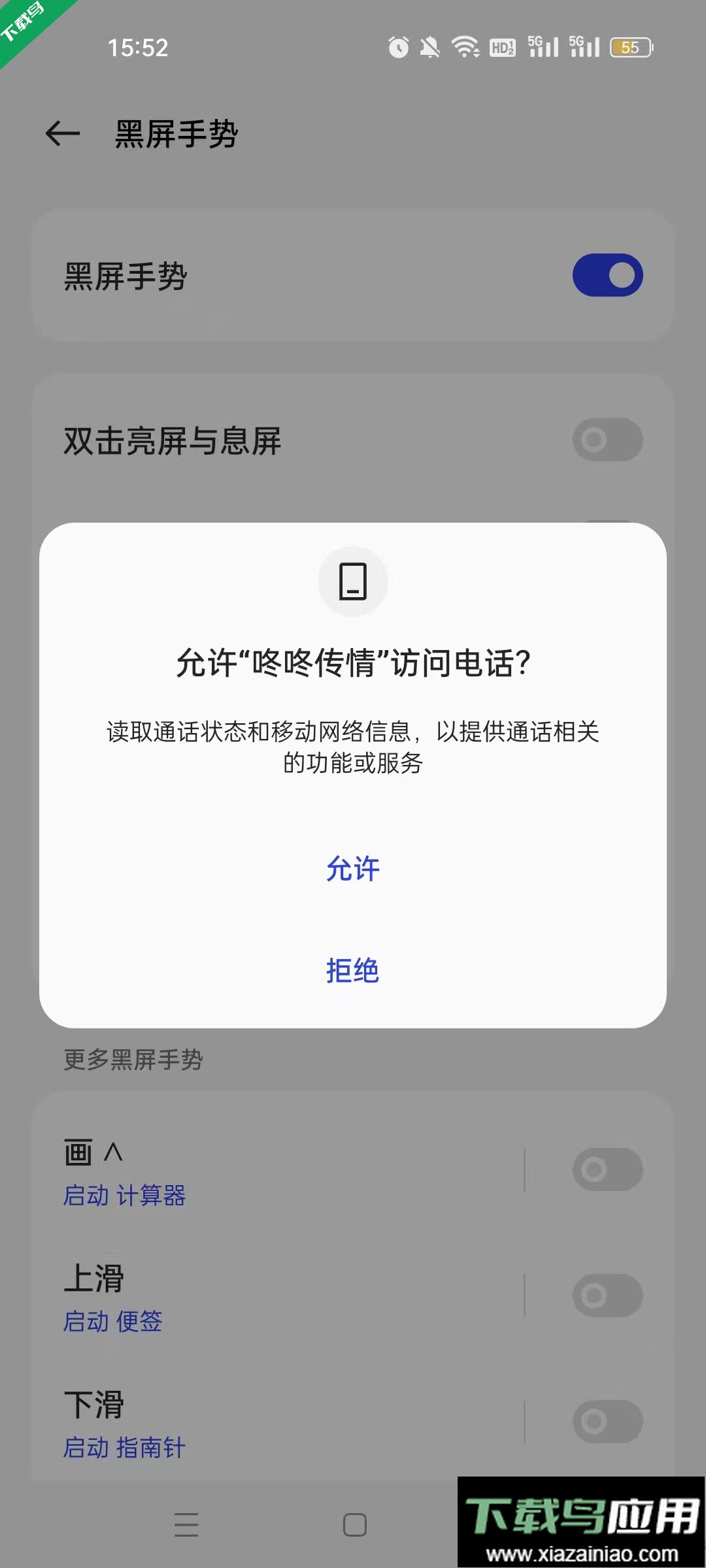This screenshot has width=706, height=1568.
Task: Enable the 上滑 gesture switch
Action: coord(607,1295)
